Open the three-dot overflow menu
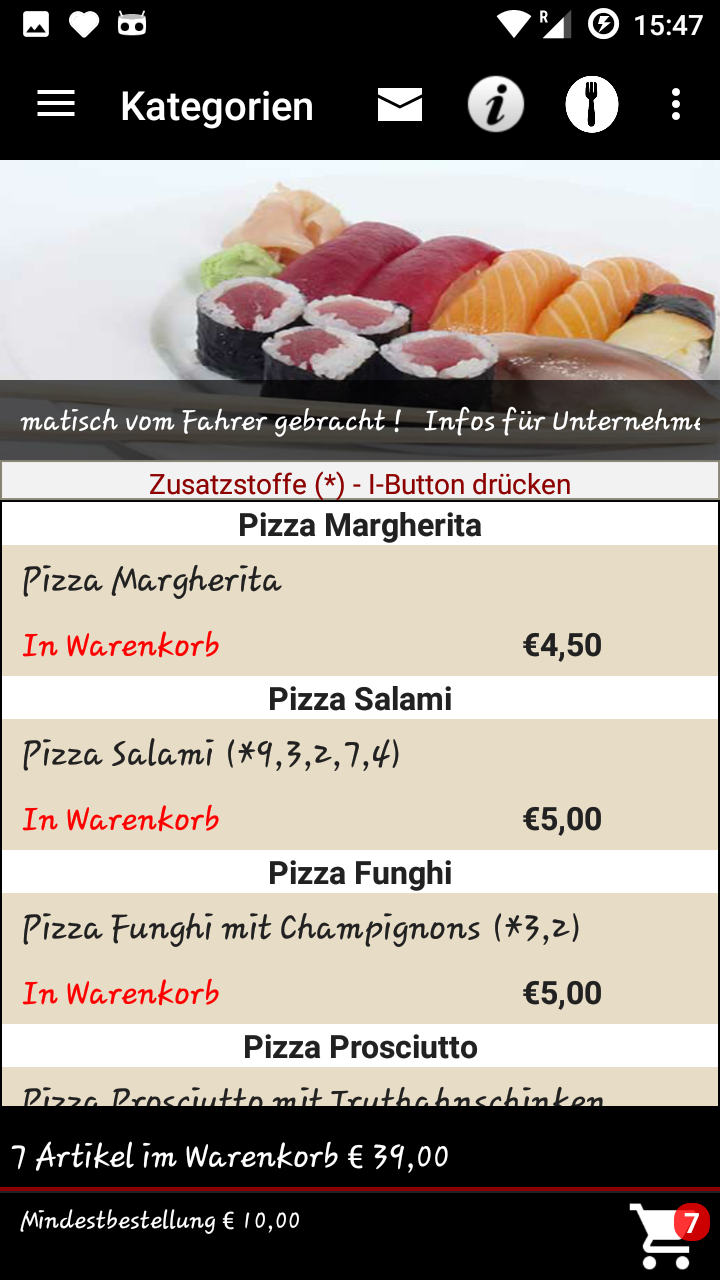The width and height of the screenshot is (720, 1280). (x=676, y=104)
